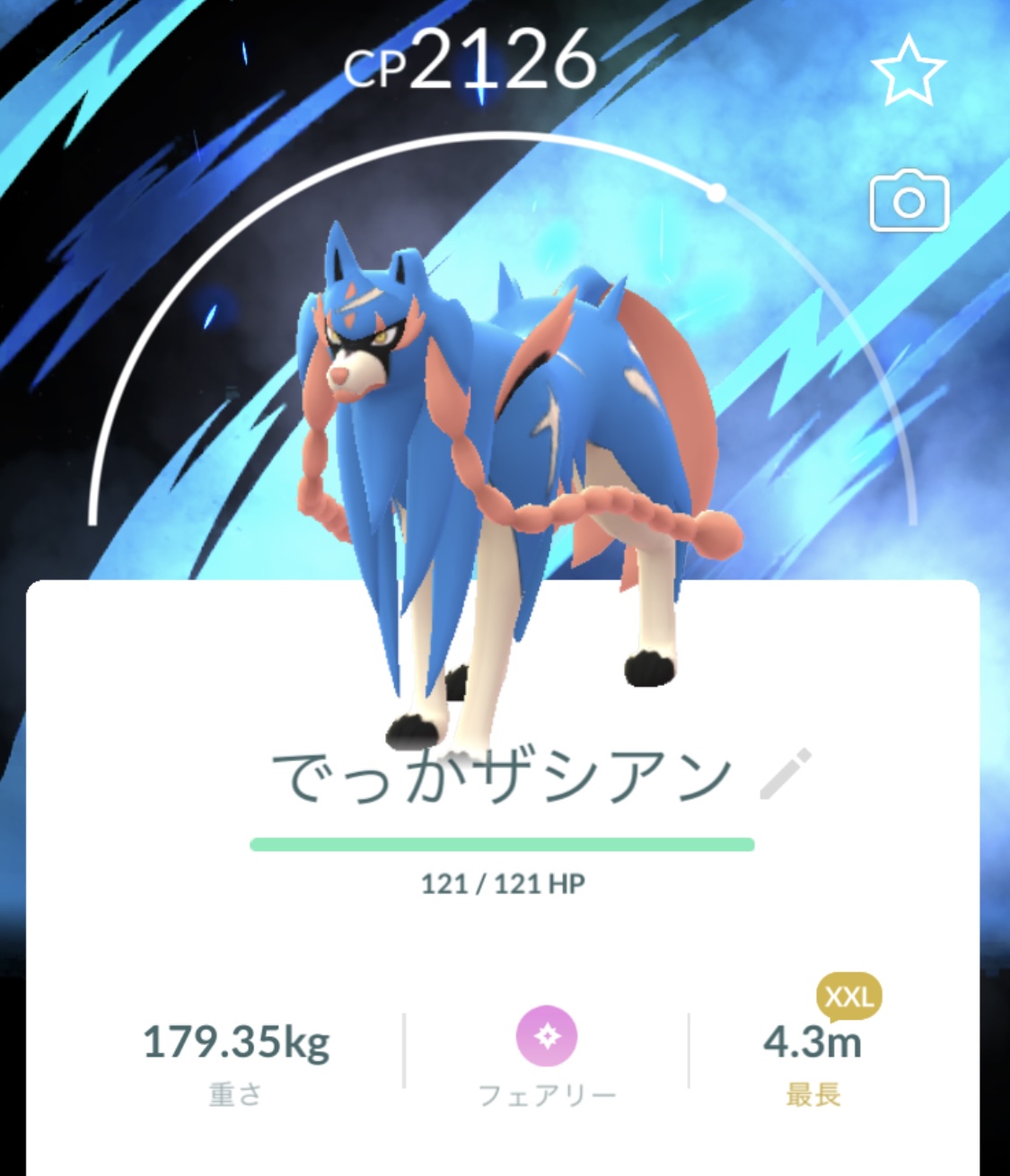Open AR camera snapshot mode
1010x1176 pixels.
[909, 200]
